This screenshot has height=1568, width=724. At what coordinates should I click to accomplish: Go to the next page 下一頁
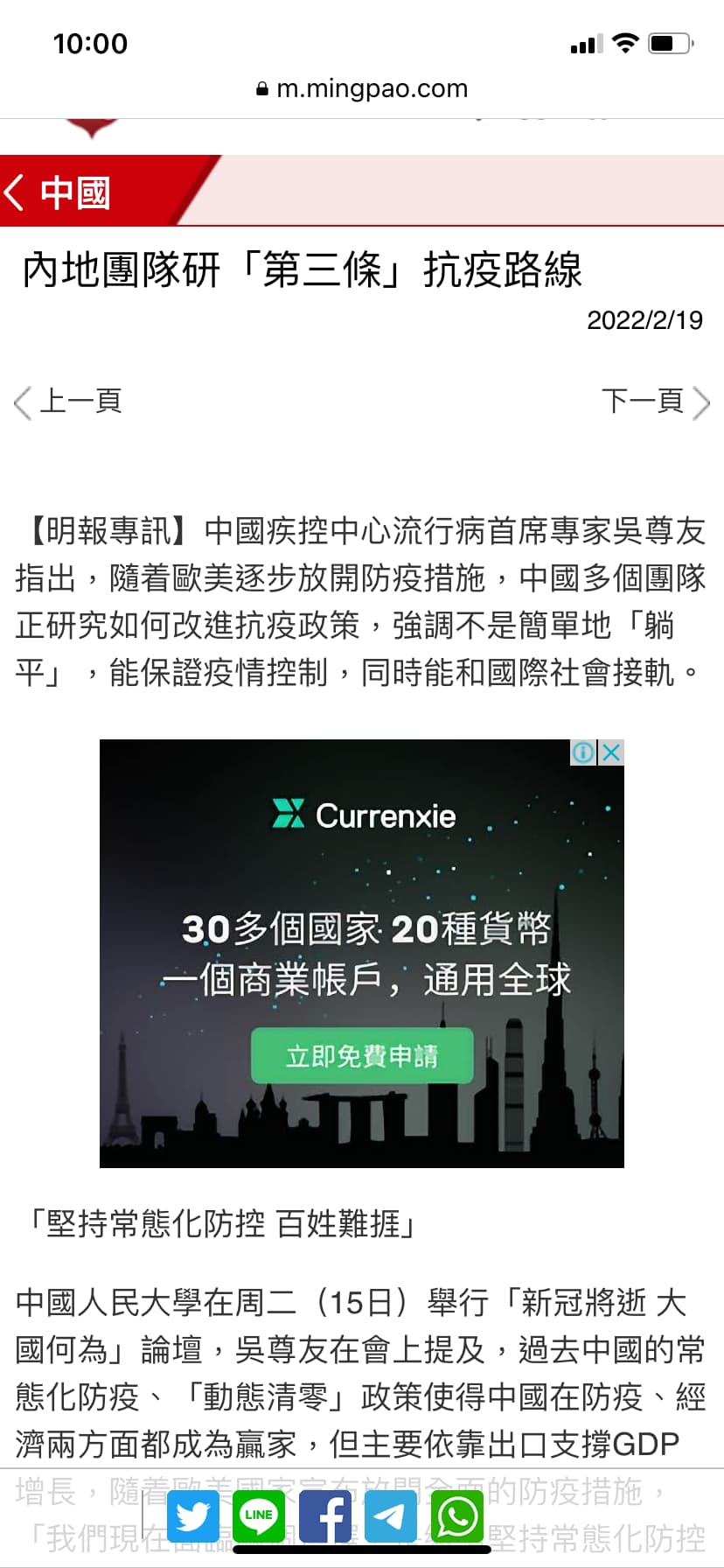[x=656, y=402]
